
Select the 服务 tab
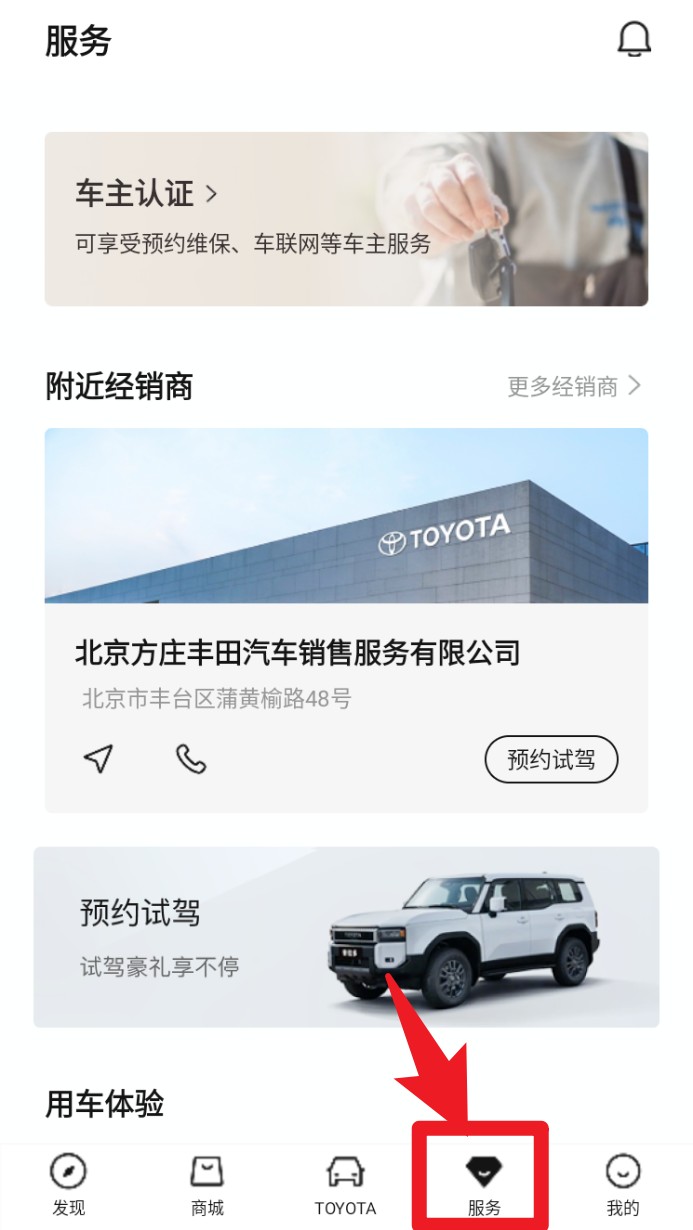click(x=484, y=1184)
